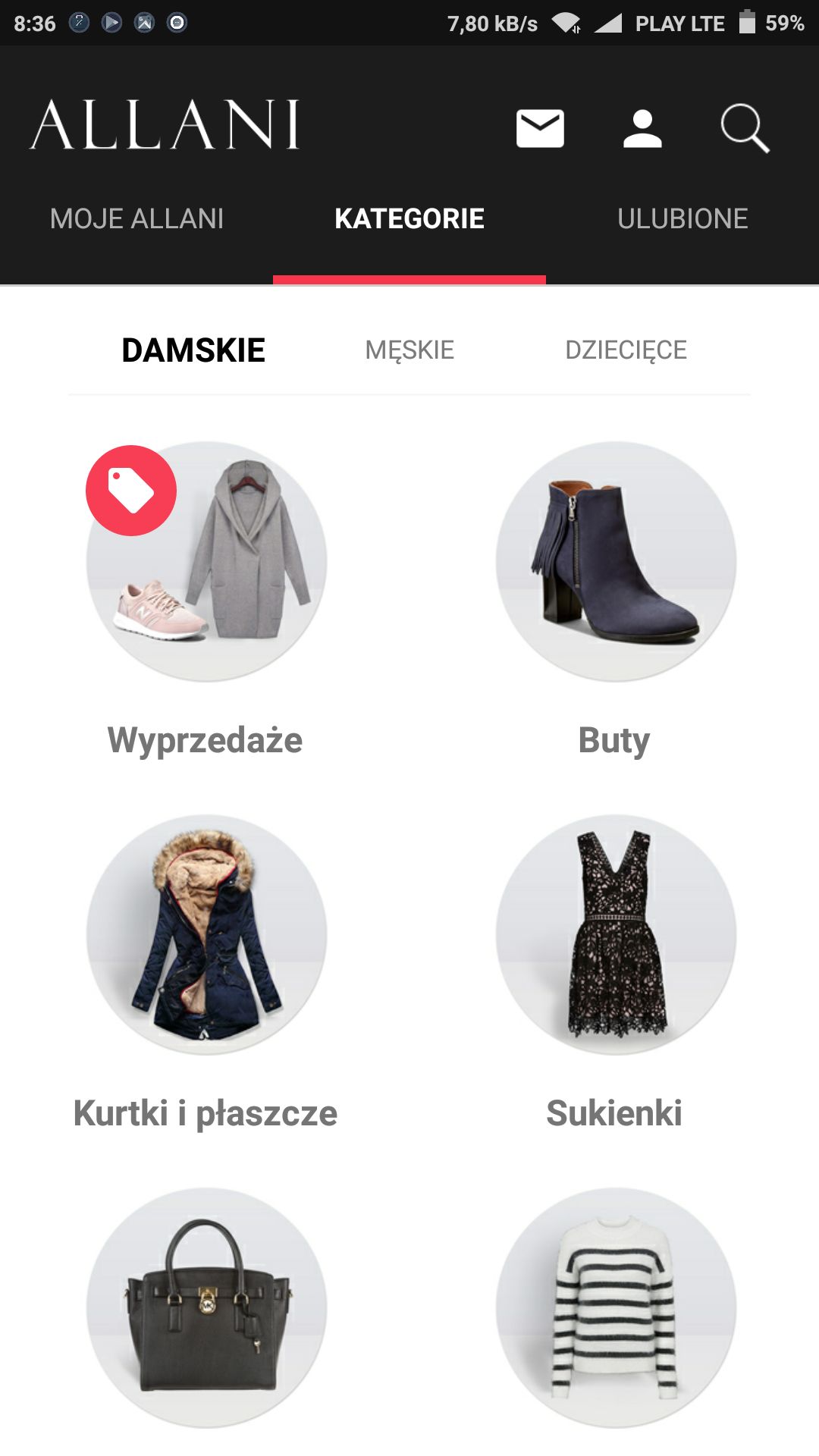Open the user profile icon

[642, 128]
